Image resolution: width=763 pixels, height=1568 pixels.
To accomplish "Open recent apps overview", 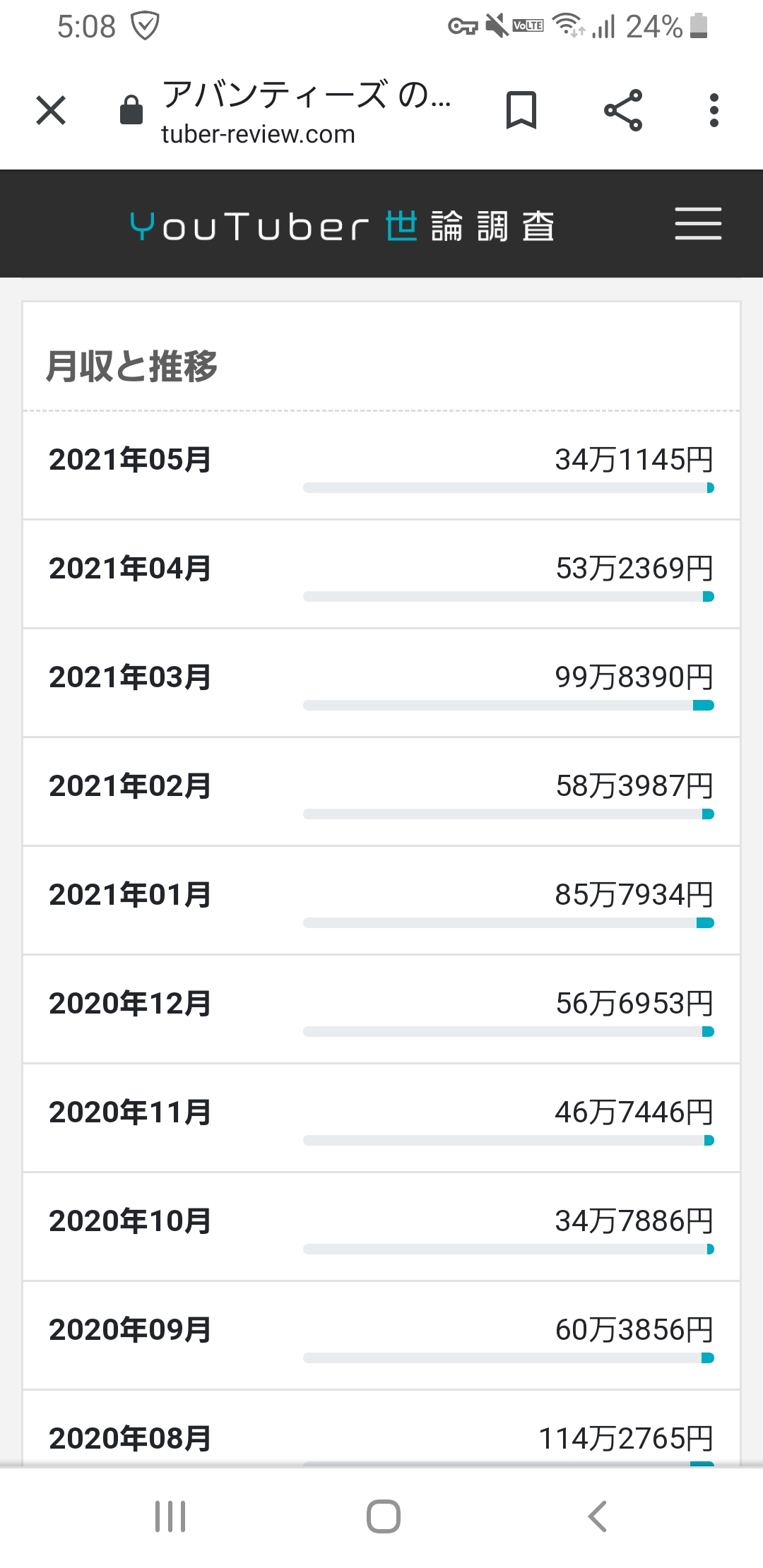I will (170, 1516).
